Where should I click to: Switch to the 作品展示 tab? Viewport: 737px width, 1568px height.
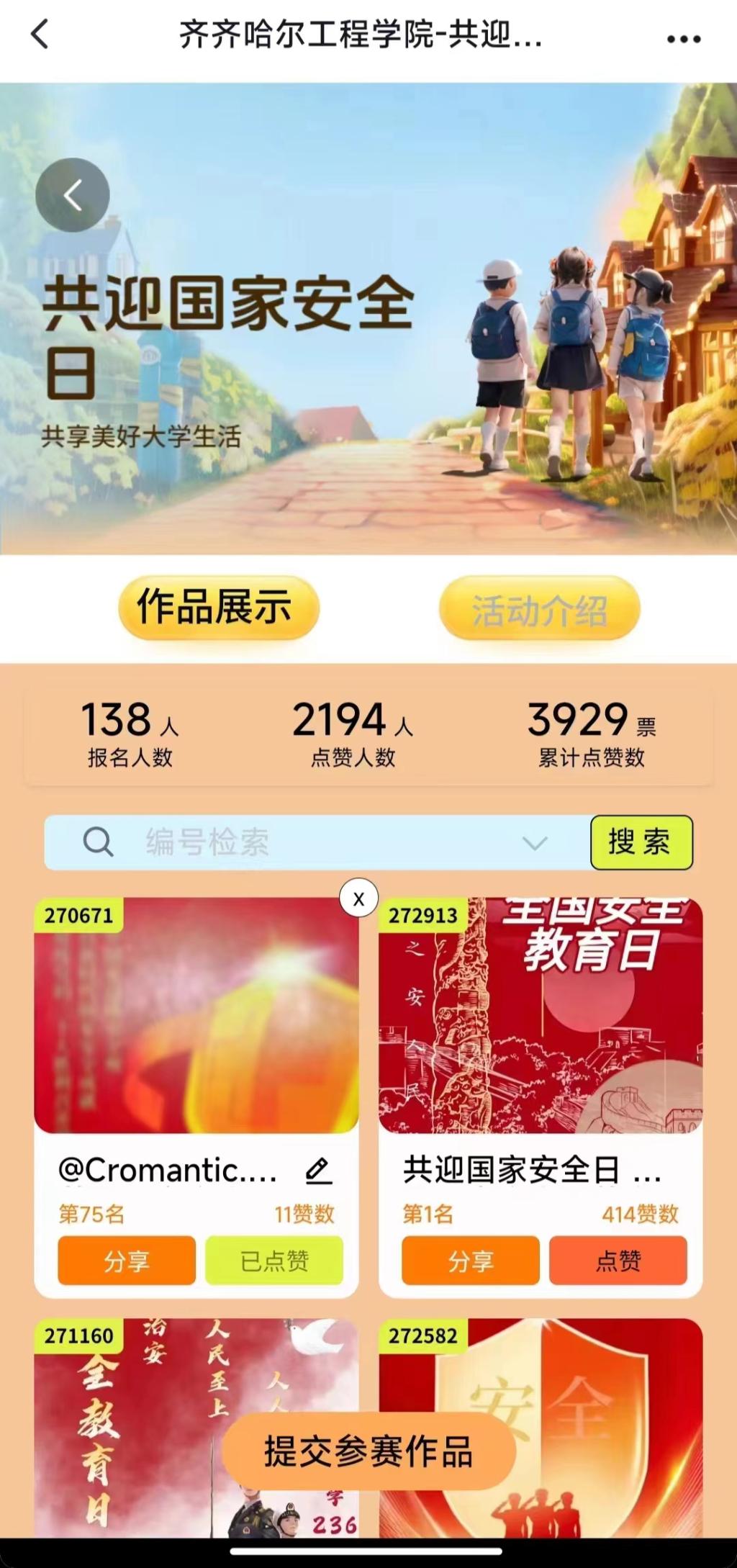(218, 607)
